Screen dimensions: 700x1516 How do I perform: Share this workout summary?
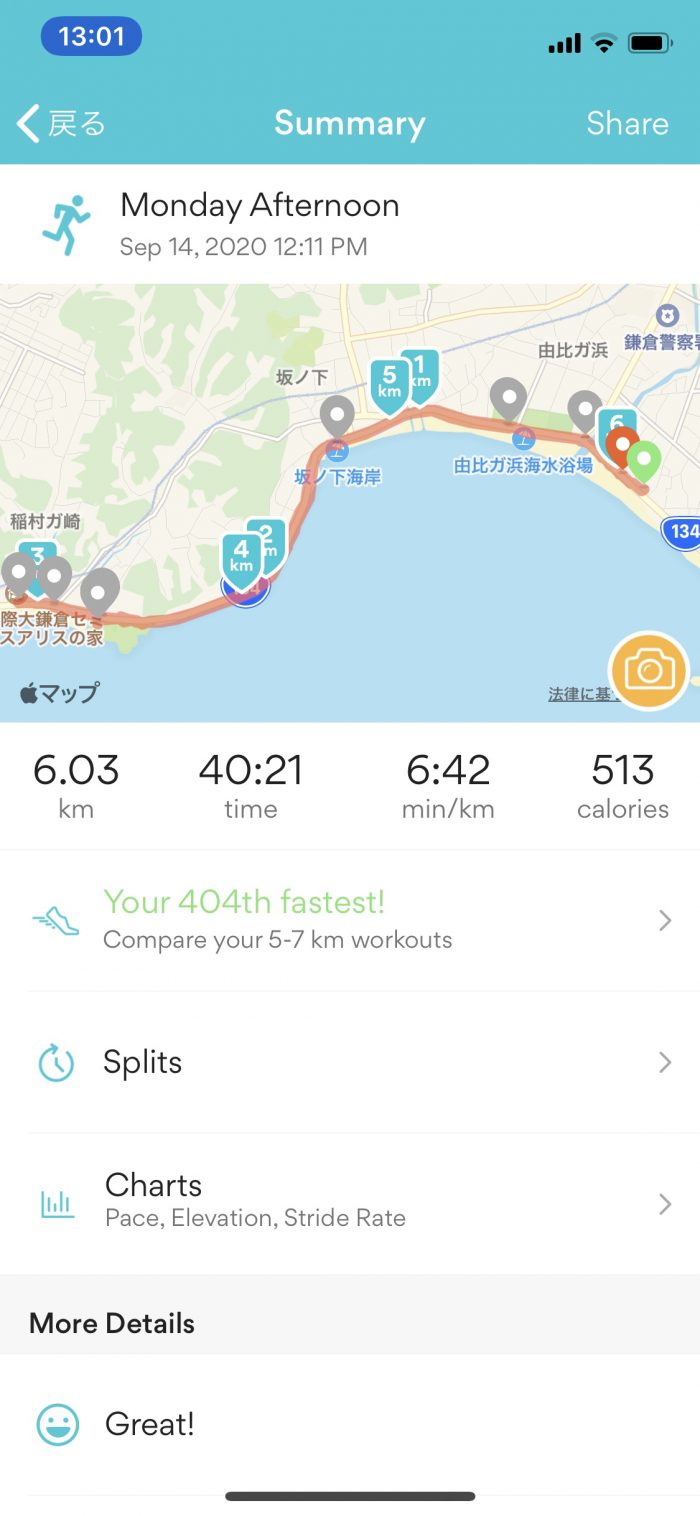pos(627,124)
